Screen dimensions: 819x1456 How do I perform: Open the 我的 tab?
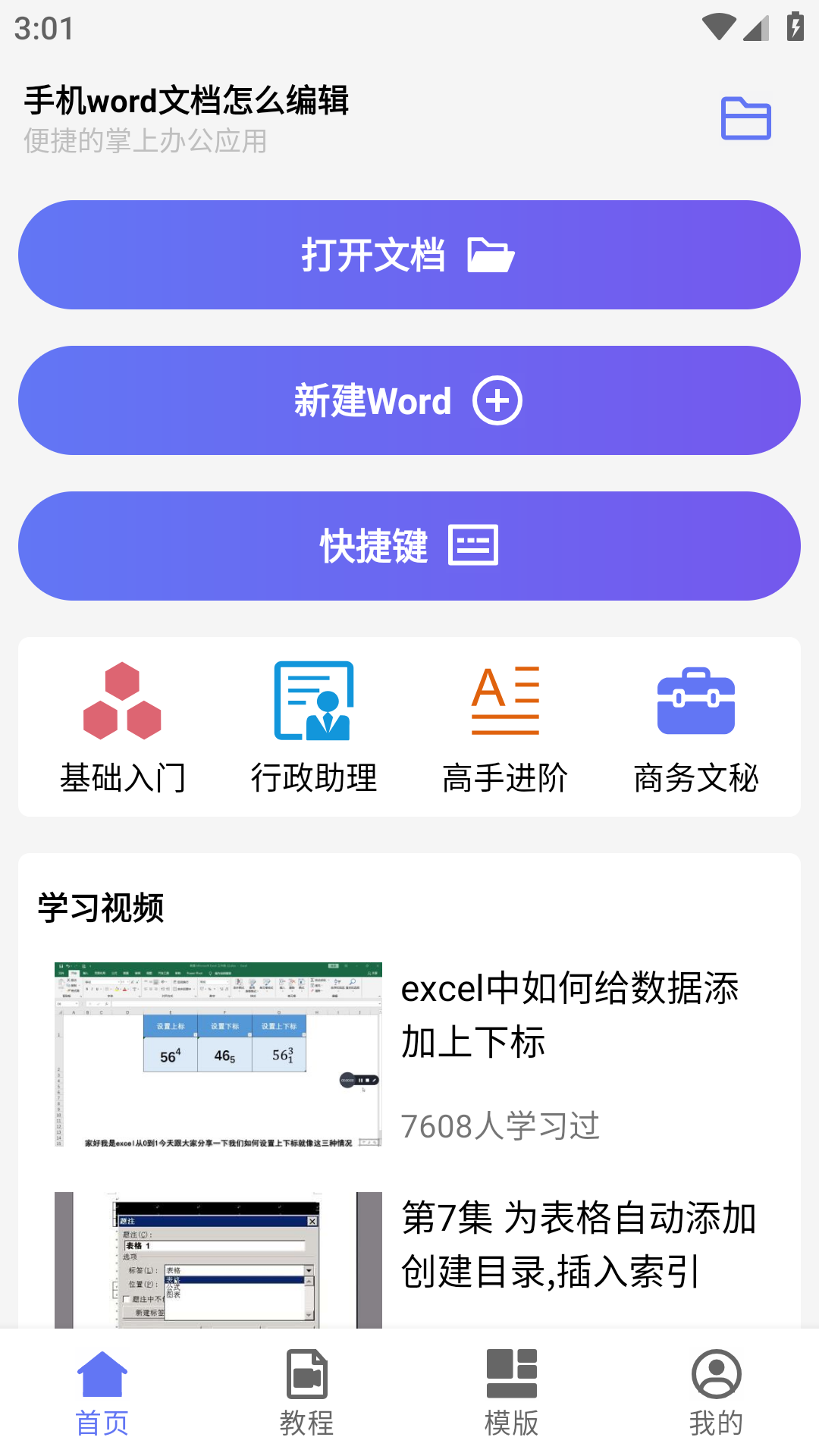pyautogui.click(x=717, y=1392)
